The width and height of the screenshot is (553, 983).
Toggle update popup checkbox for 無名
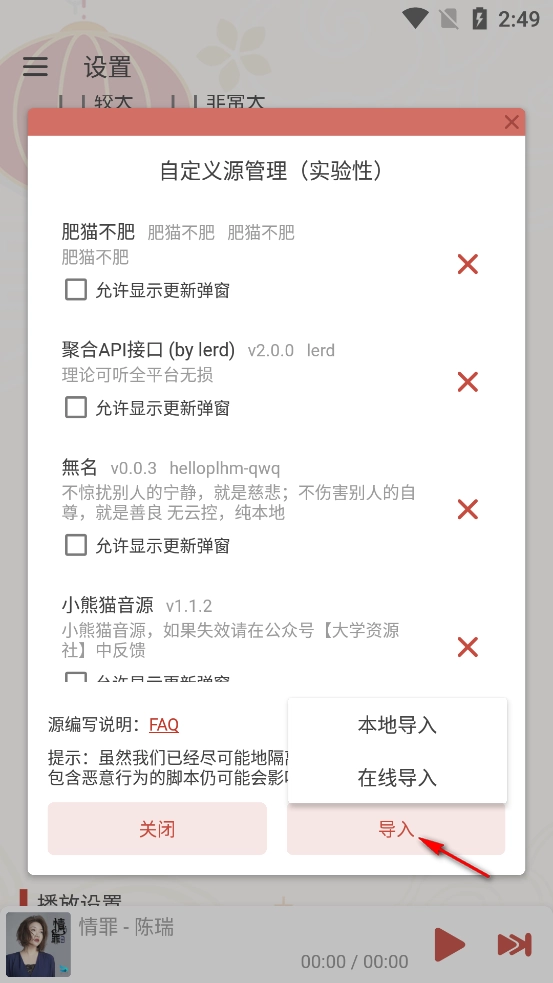(76, 545)
